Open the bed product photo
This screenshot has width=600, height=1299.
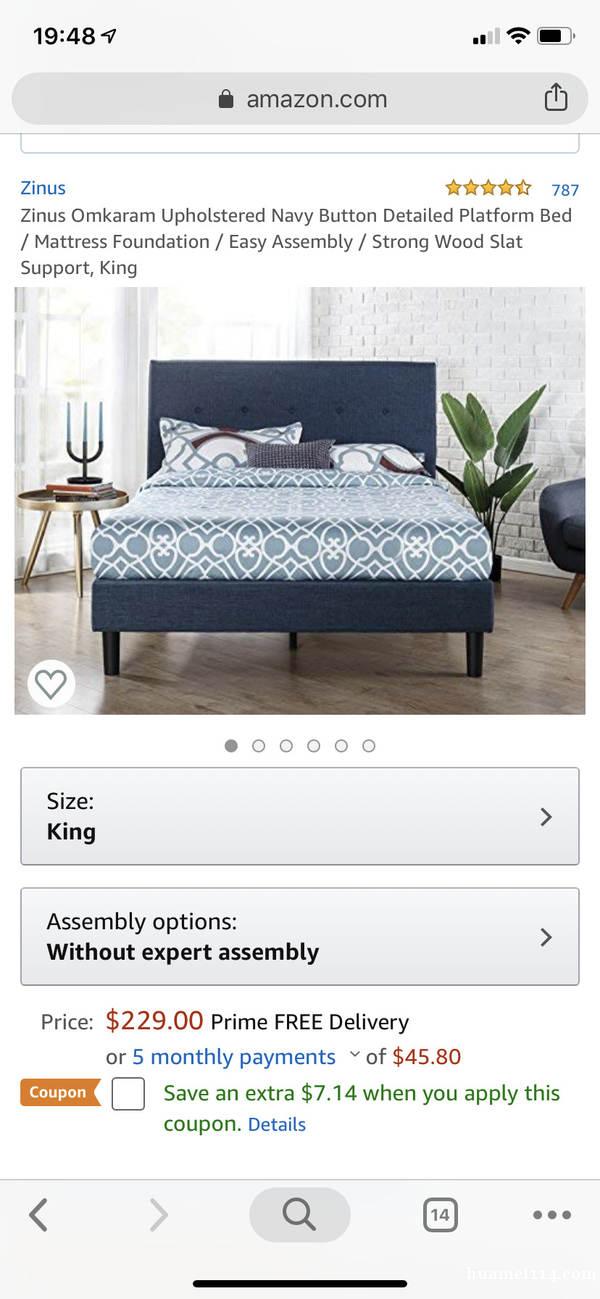click(300, 501)
